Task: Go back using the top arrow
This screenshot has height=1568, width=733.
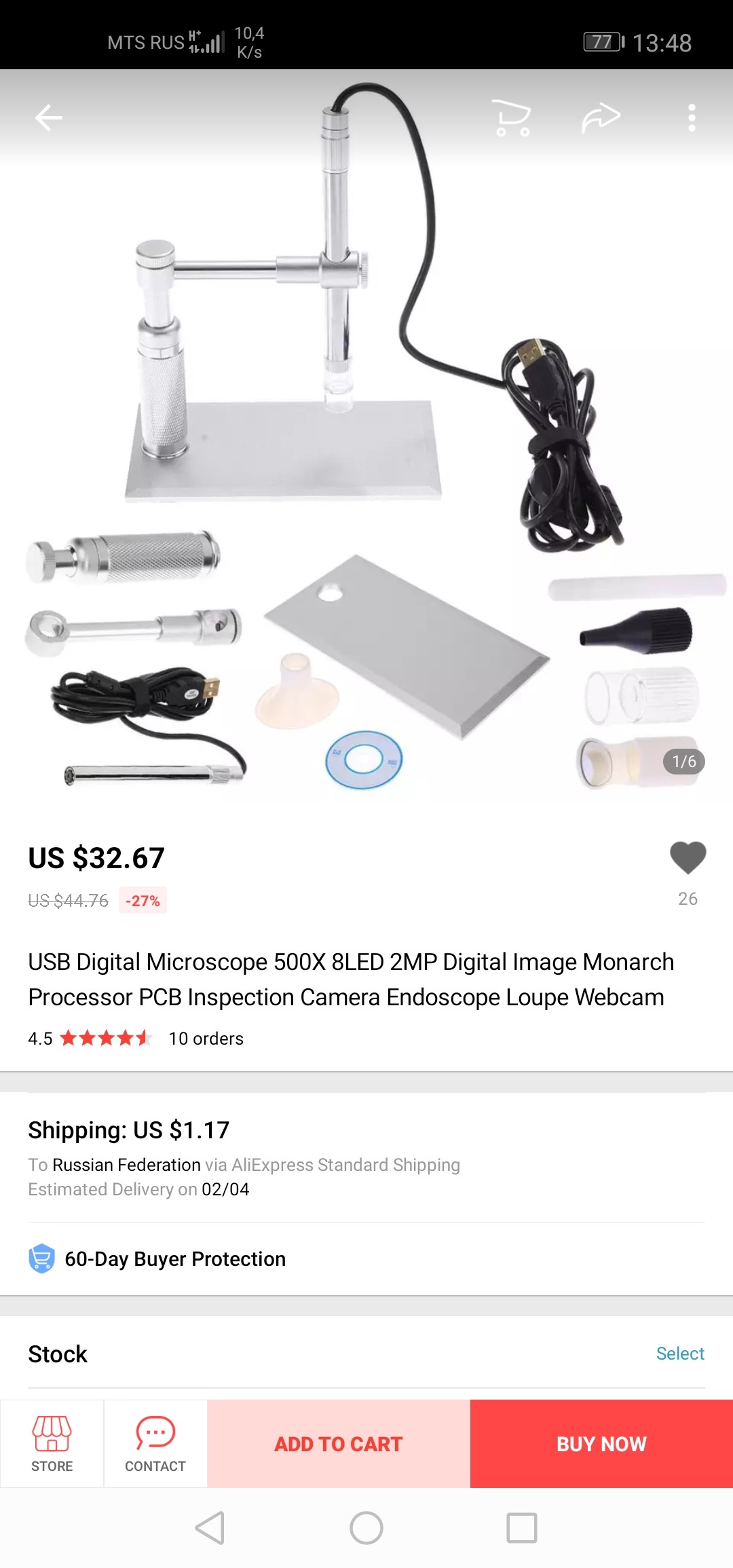Action: point(49,118)
